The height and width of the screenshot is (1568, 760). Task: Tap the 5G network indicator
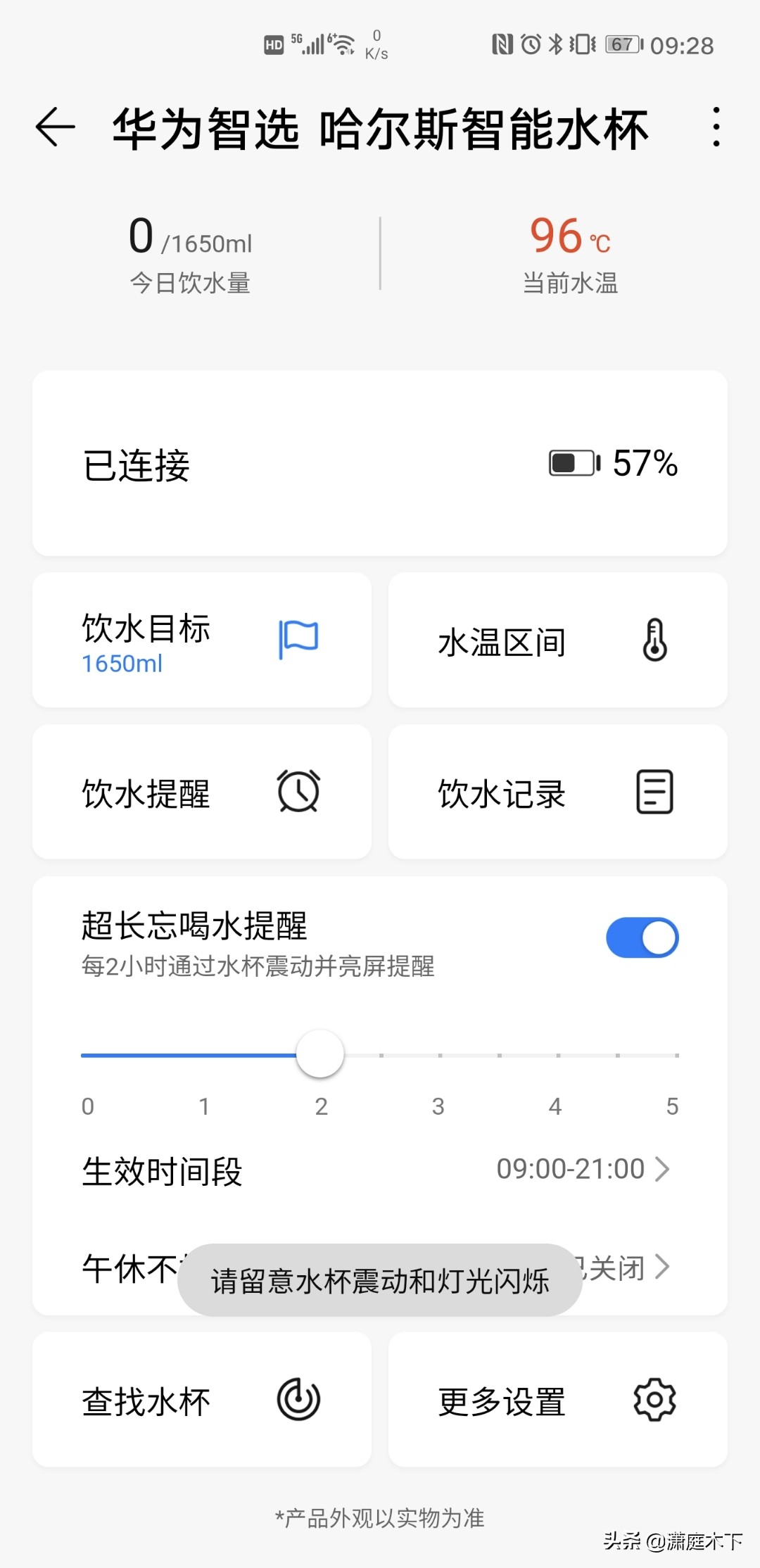(296, 39)
